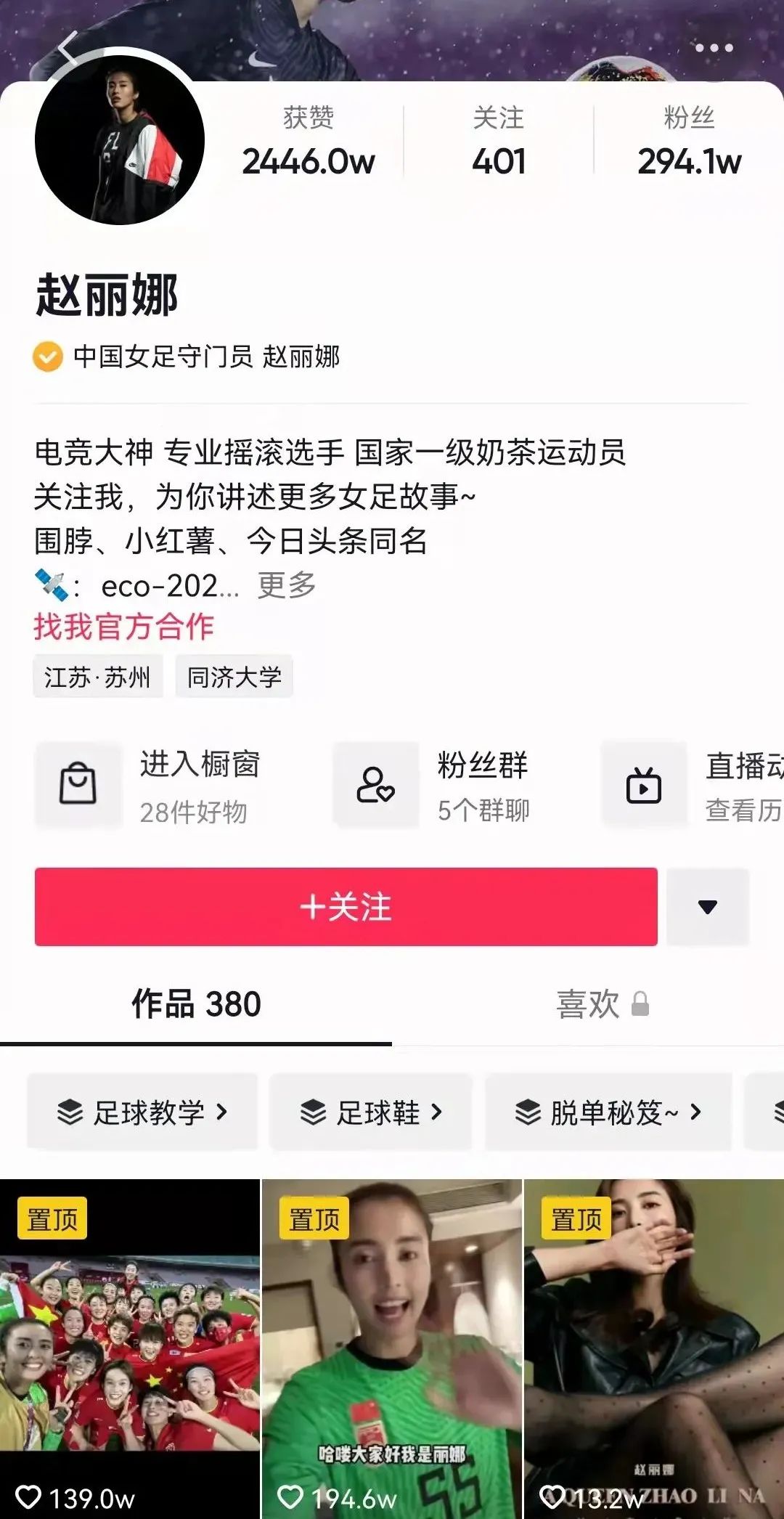Open the 足球教学 collection
784x1519 pixels.
142,1112
